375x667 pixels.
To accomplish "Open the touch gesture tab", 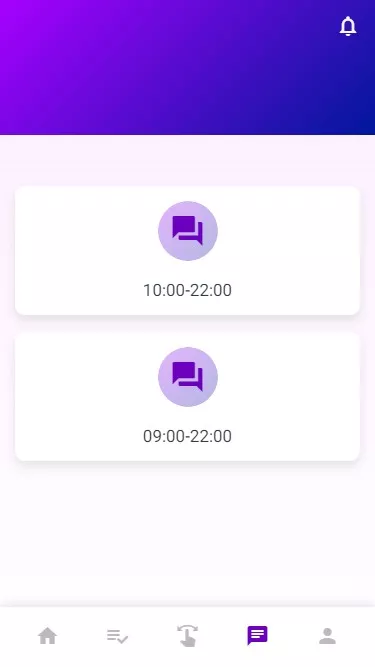I will tap(188, 636).
